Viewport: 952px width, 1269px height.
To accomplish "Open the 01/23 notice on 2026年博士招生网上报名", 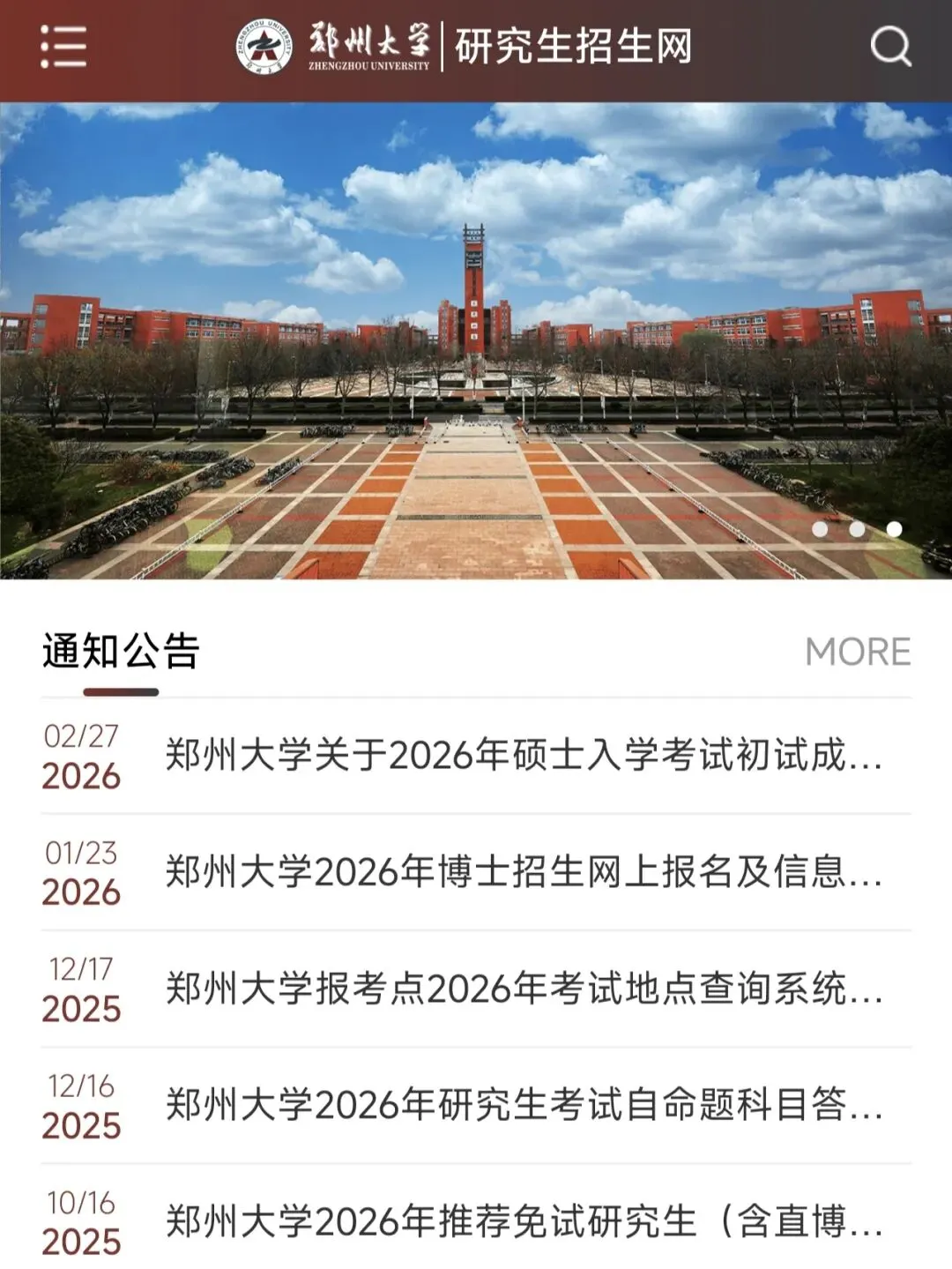I will coord(524,872).
